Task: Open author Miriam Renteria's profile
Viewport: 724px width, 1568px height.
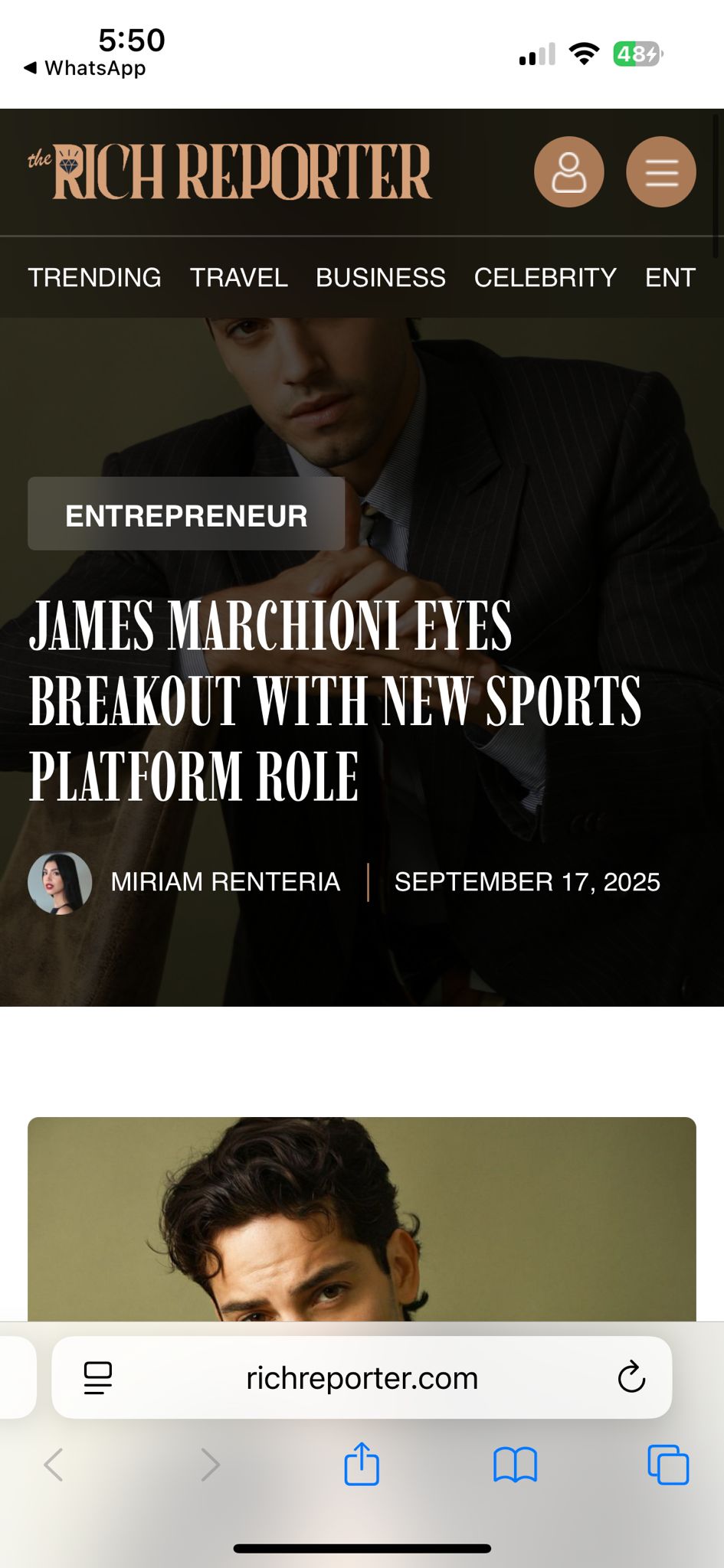Action: coord(224,882)
